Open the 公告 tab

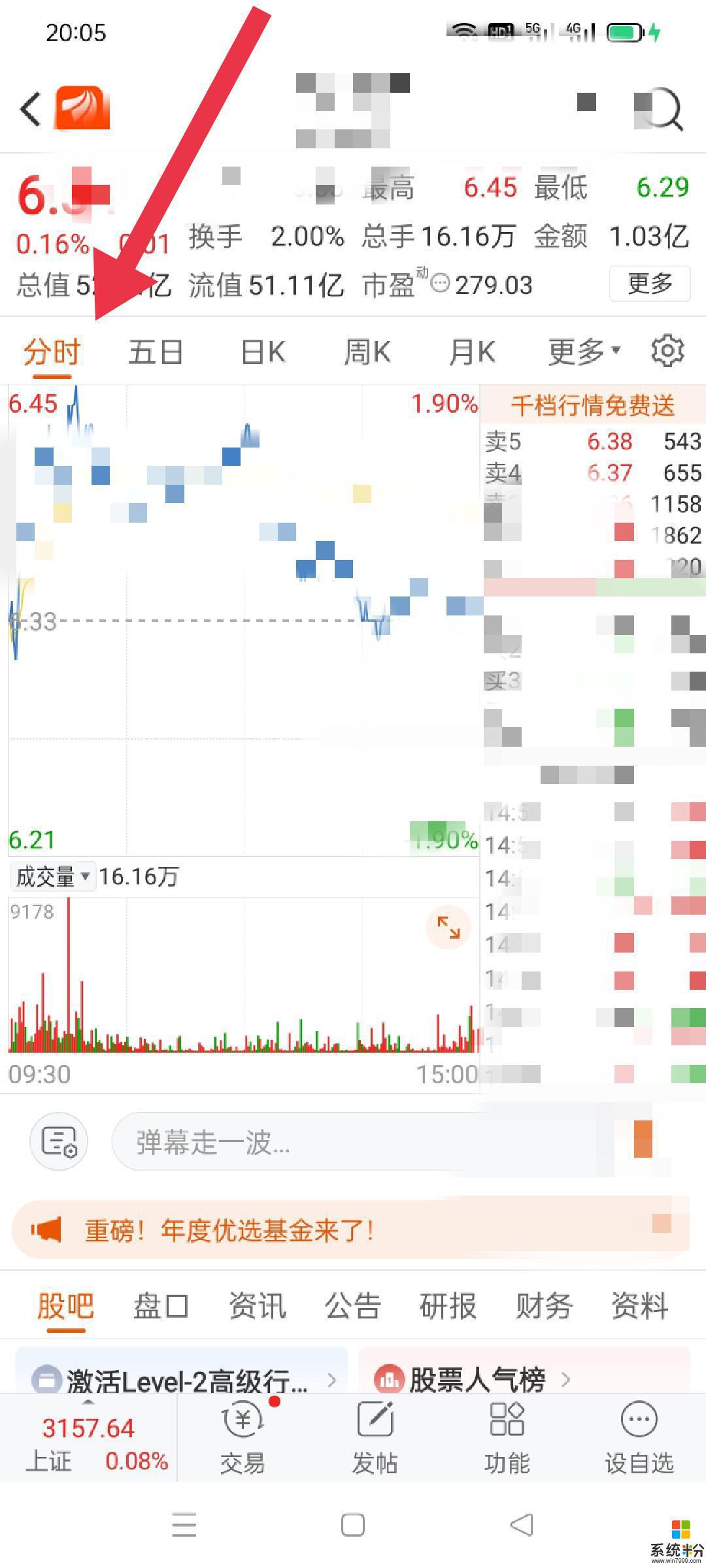[x=353, y=1307]
